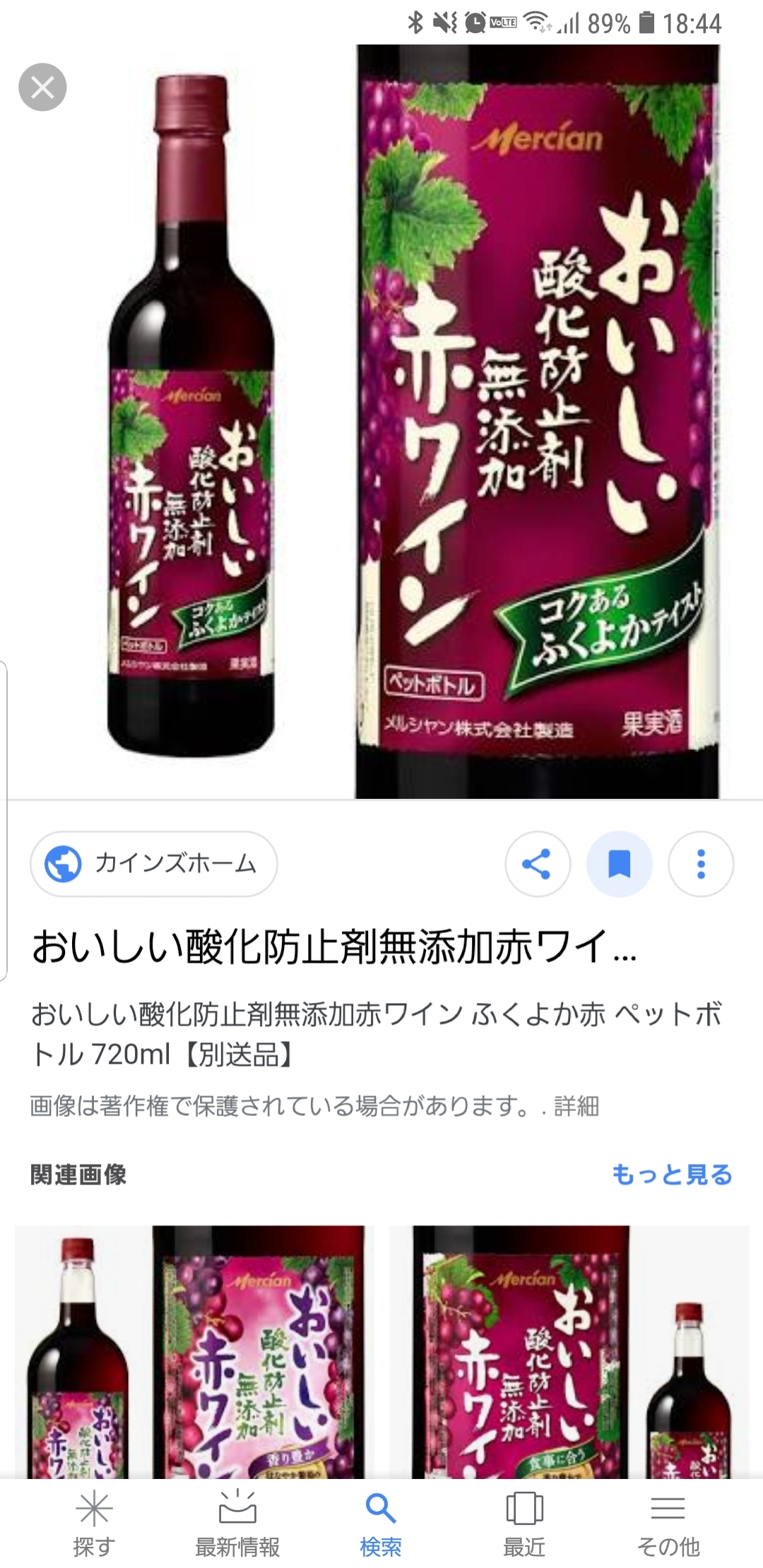Open the related image labeled 食事に合う
The width and height of the screenshot is (763, 1568).
pos(569,1353)
